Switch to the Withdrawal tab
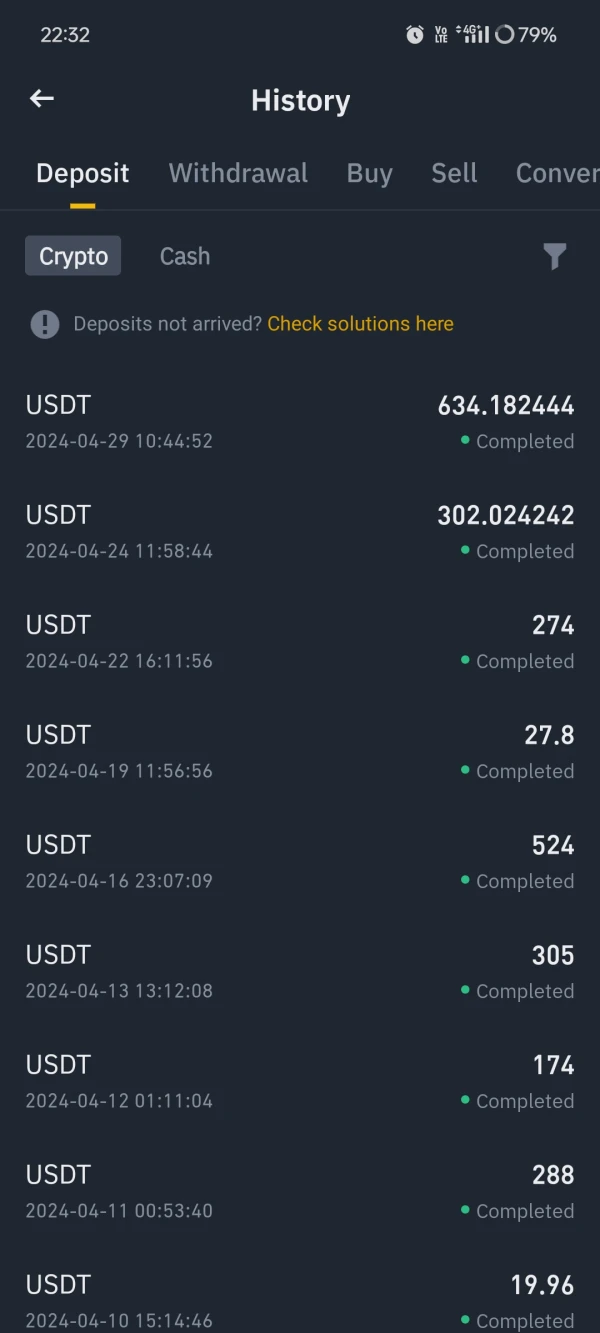Viewport: 600px width, 1333px height. 238,173
